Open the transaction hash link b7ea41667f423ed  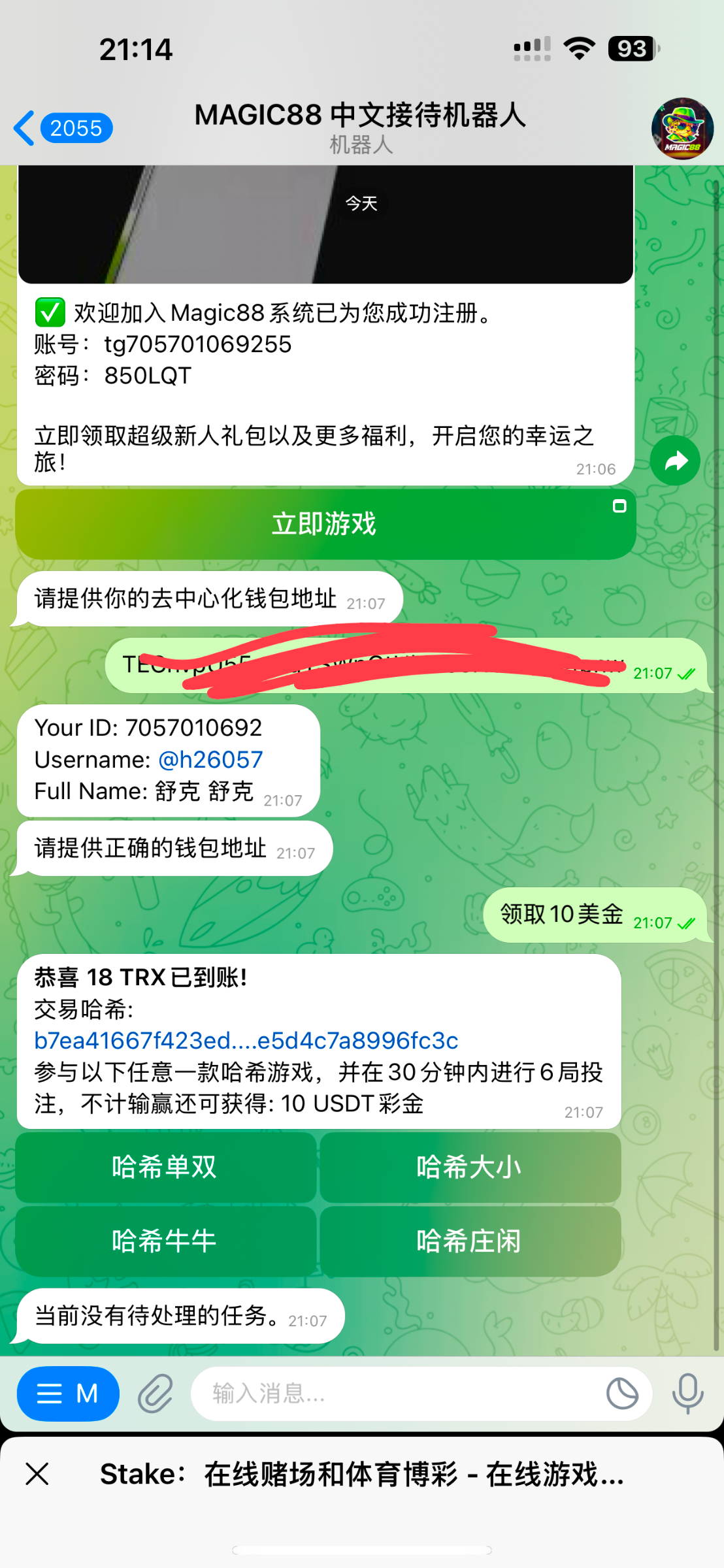point(246,1040)
